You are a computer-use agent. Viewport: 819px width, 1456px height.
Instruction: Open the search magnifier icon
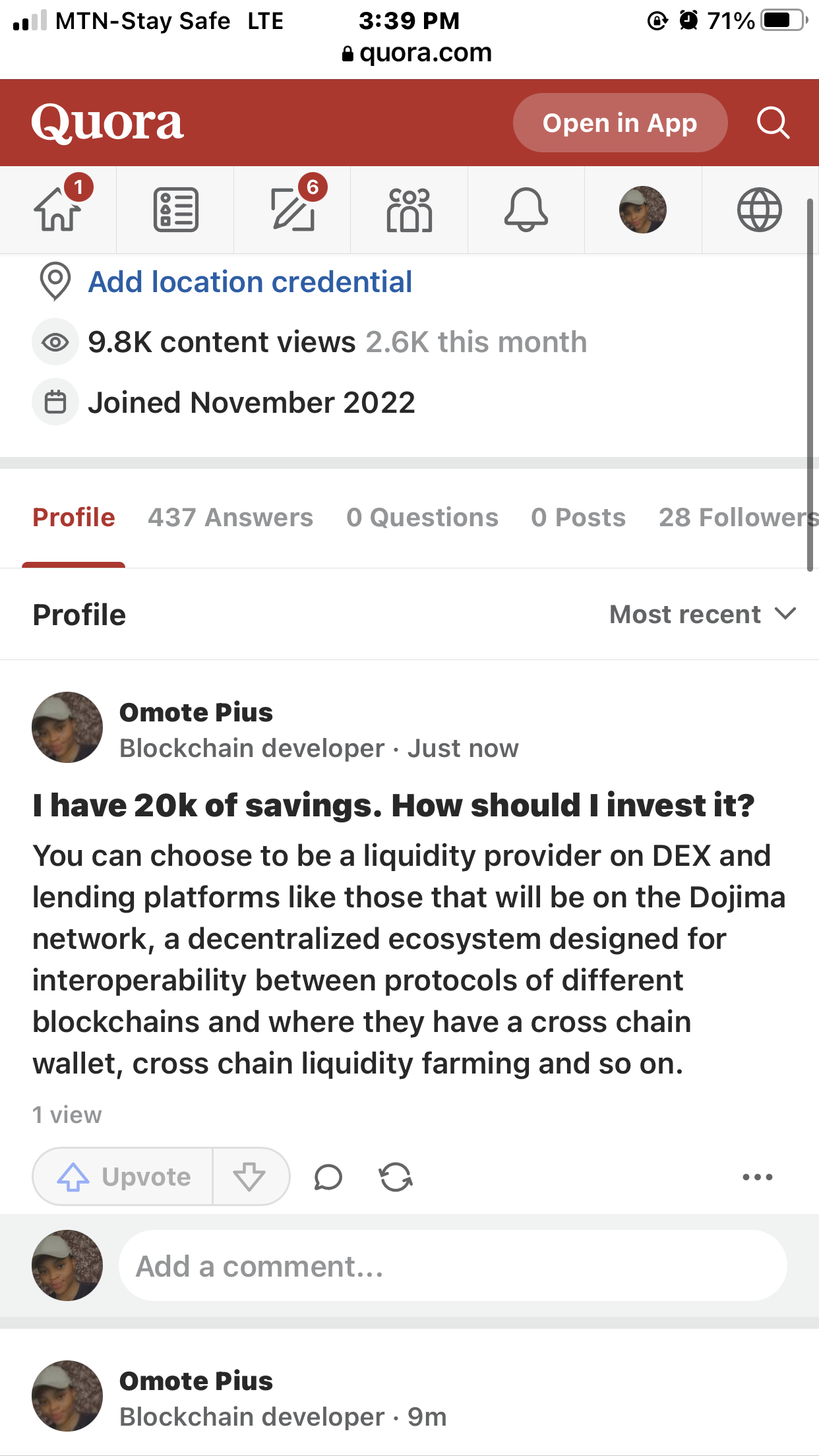click(x=773, y=123)
